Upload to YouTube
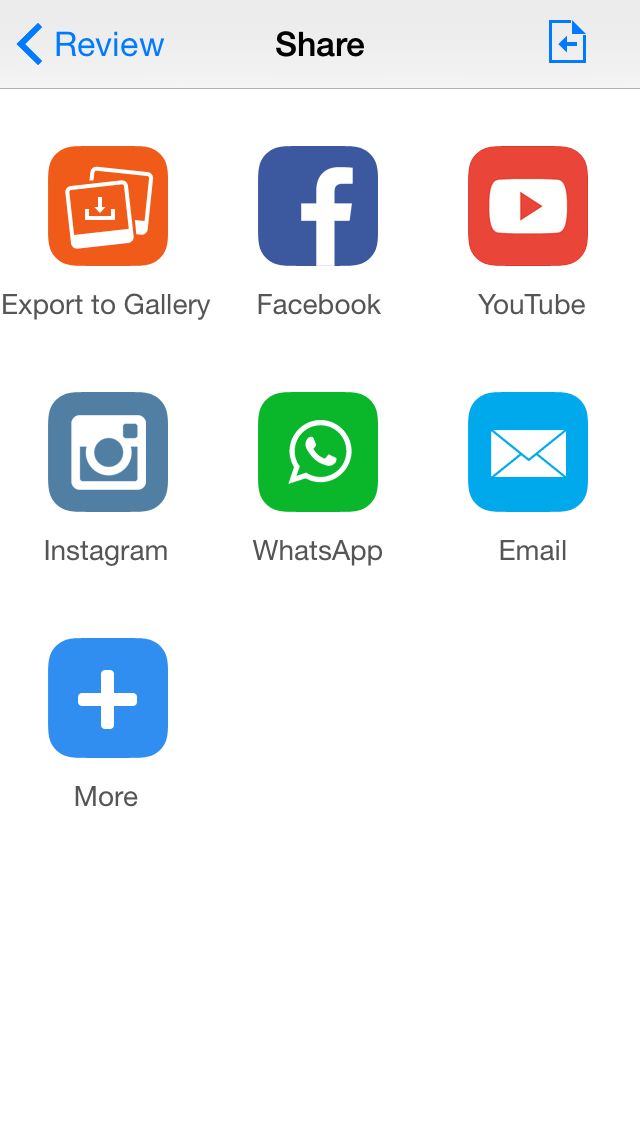Image resolution: width=640 pixels, height=1136 pixels. [x=528, y=206]
